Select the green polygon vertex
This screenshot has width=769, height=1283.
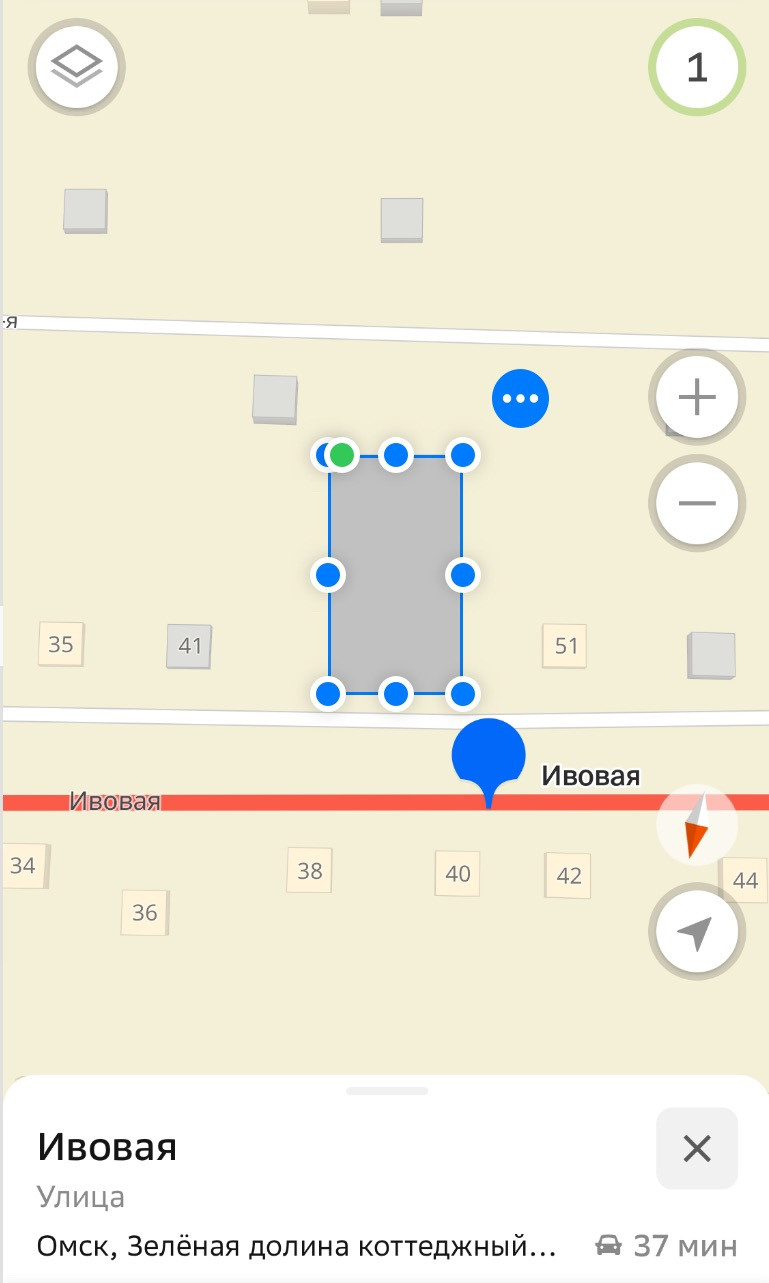tap(342, 455)
